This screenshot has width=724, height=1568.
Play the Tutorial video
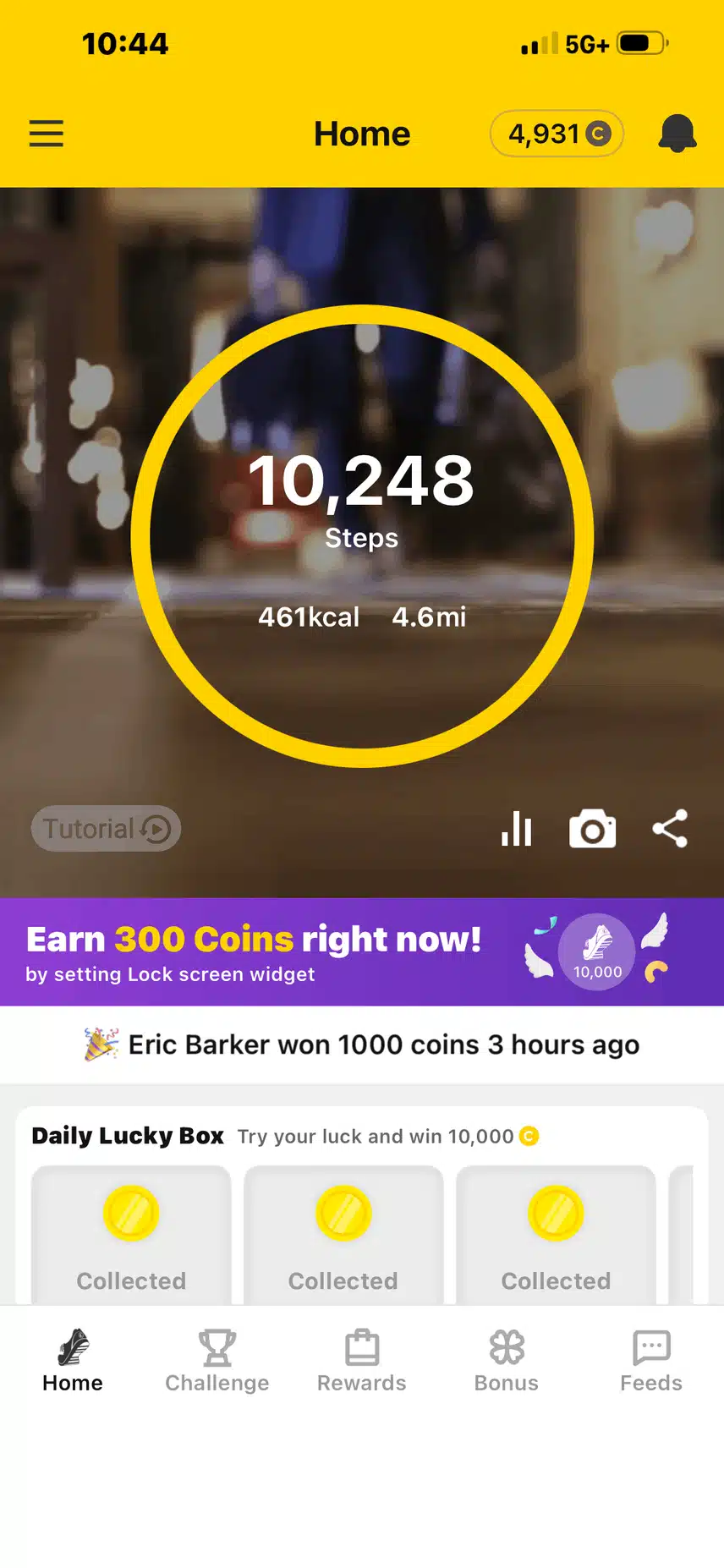[107, 829]
